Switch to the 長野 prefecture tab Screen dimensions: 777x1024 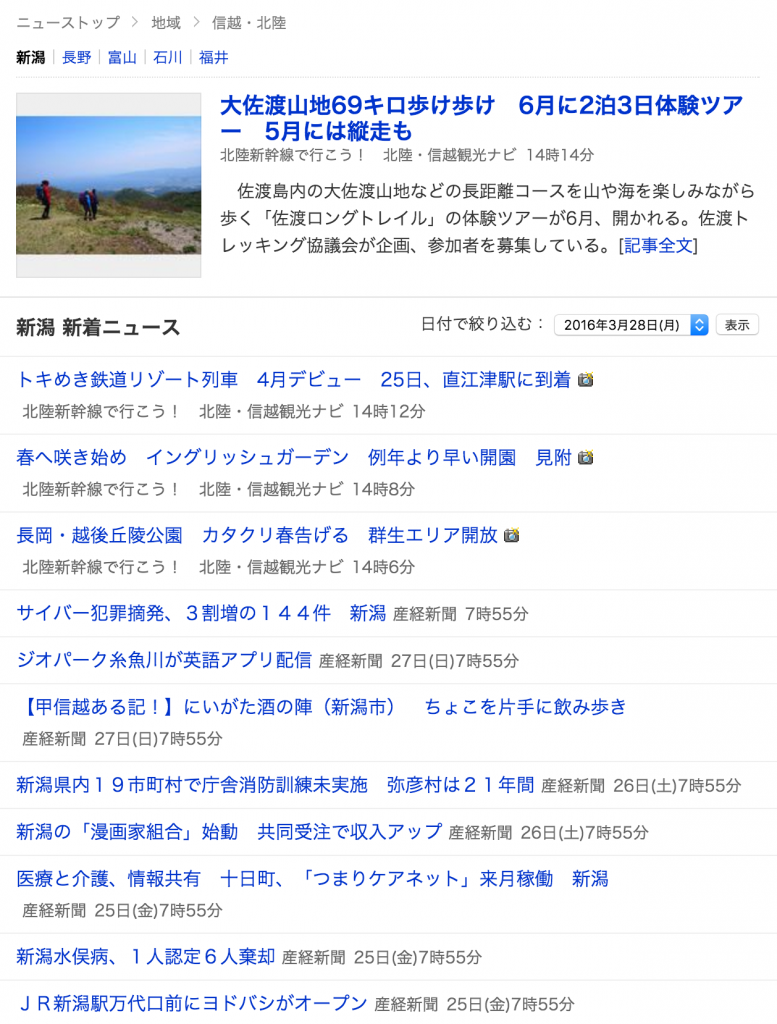[76, 57]
